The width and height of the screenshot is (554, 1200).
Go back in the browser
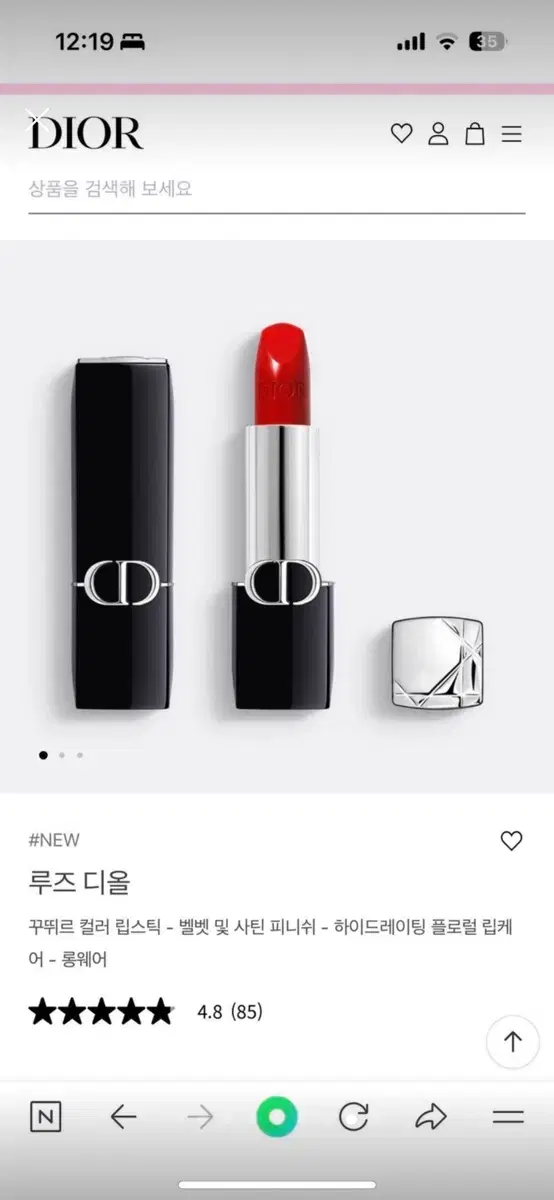pyautogui.click(x=123, y=1117)
